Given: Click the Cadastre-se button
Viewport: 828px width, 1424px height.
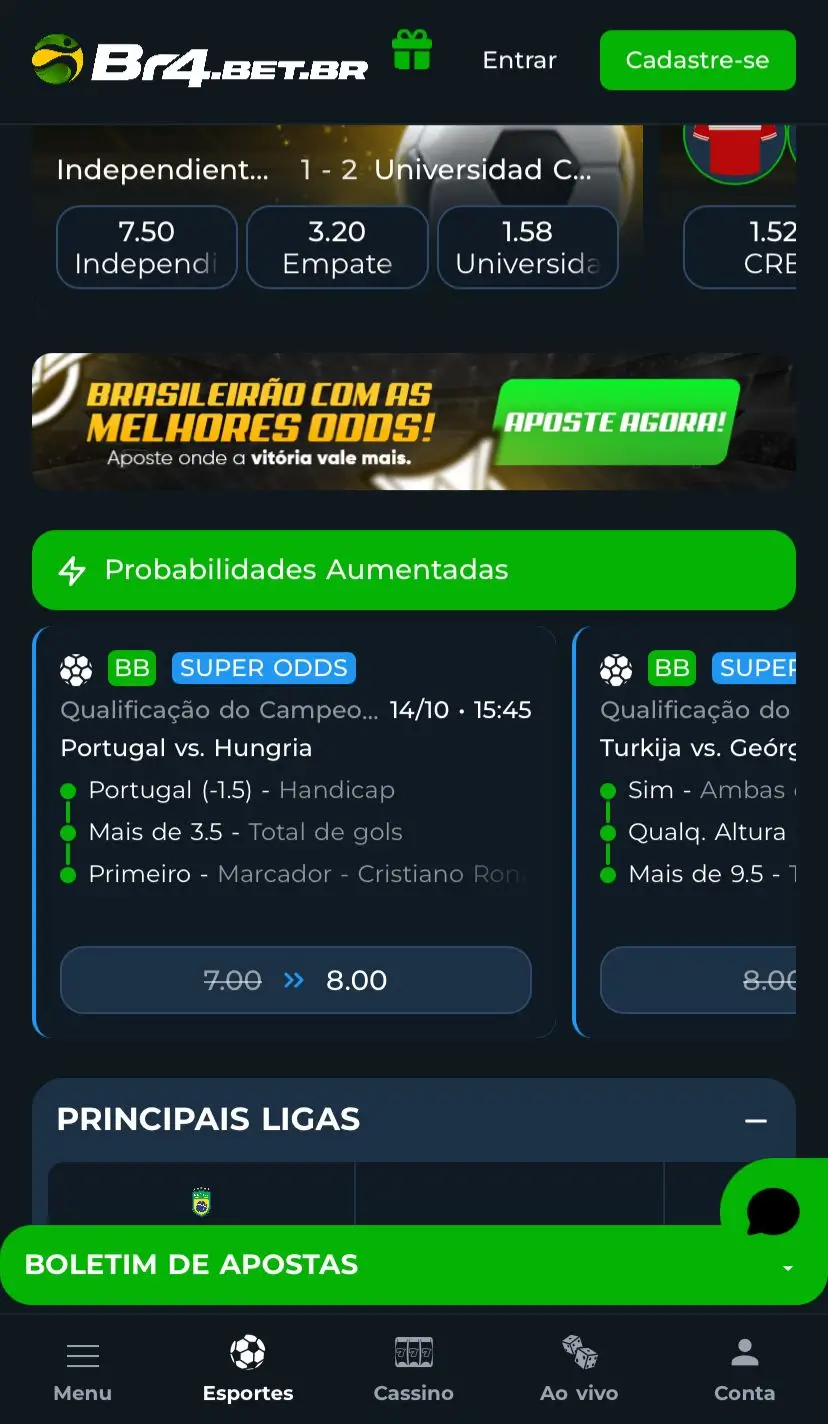Looking at the screenshot, I should coord(697,60).
